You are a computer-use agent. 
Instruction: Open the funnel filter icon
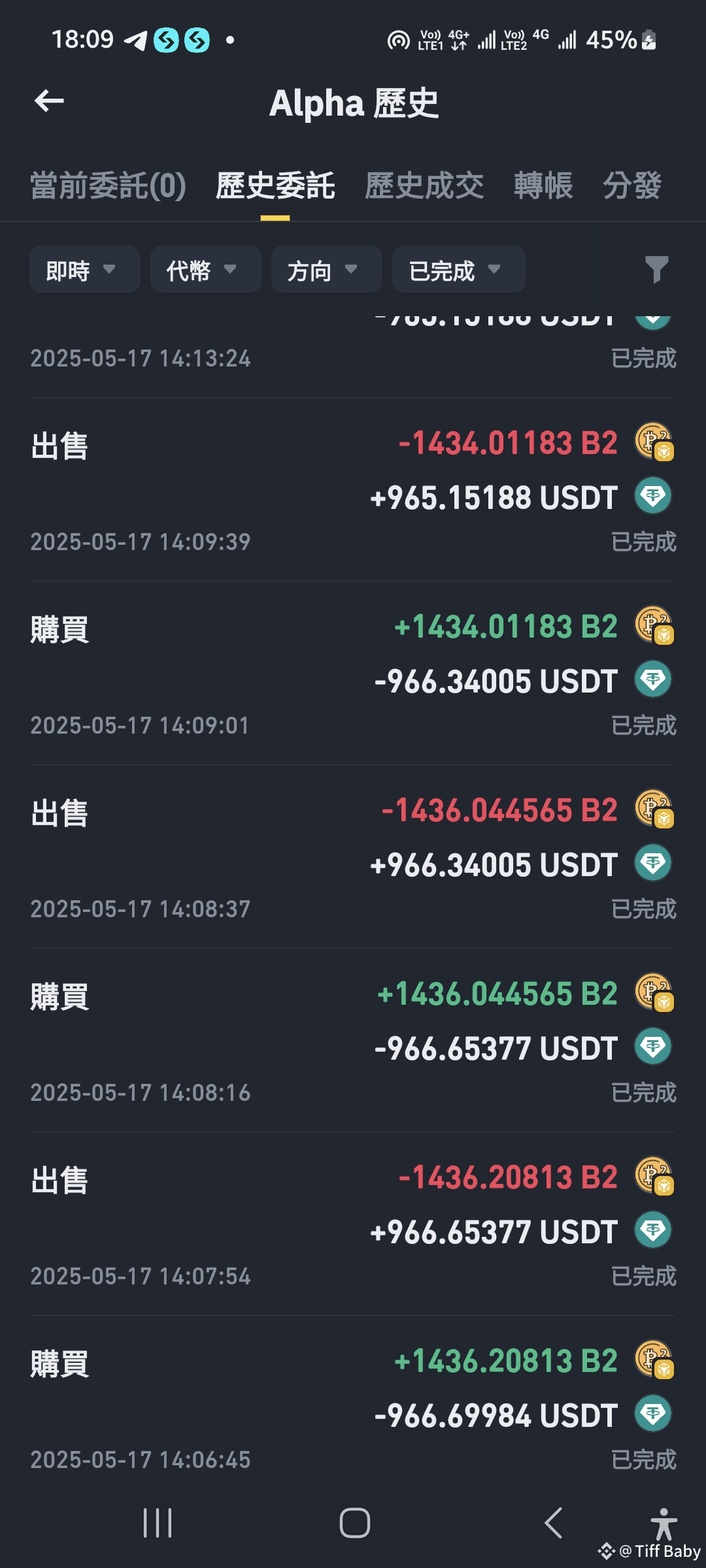point(656,269)
